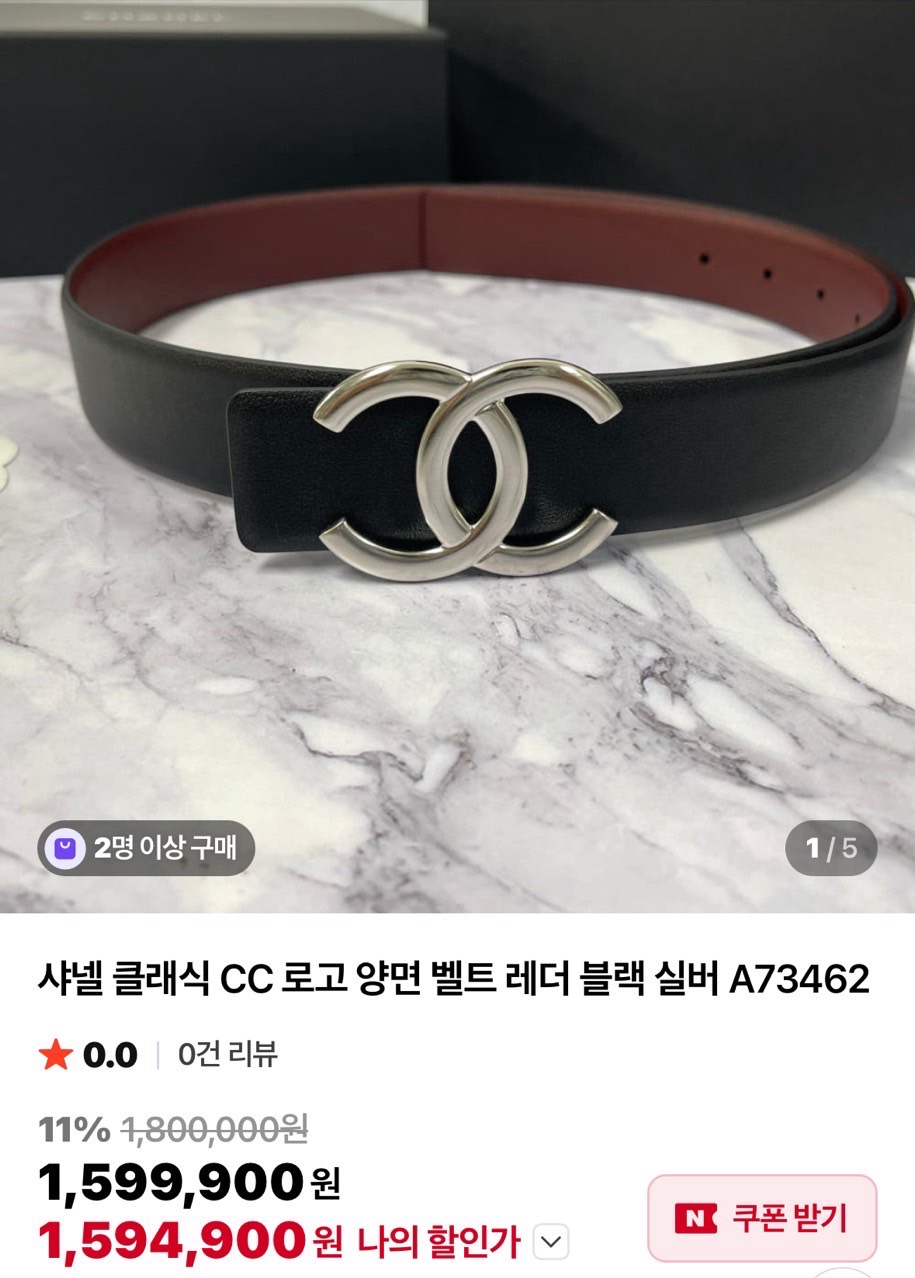Open the 0건 리뷰 reviews link
The height and width of the screenshot is (1278, 915).
tap(228, 1054)
